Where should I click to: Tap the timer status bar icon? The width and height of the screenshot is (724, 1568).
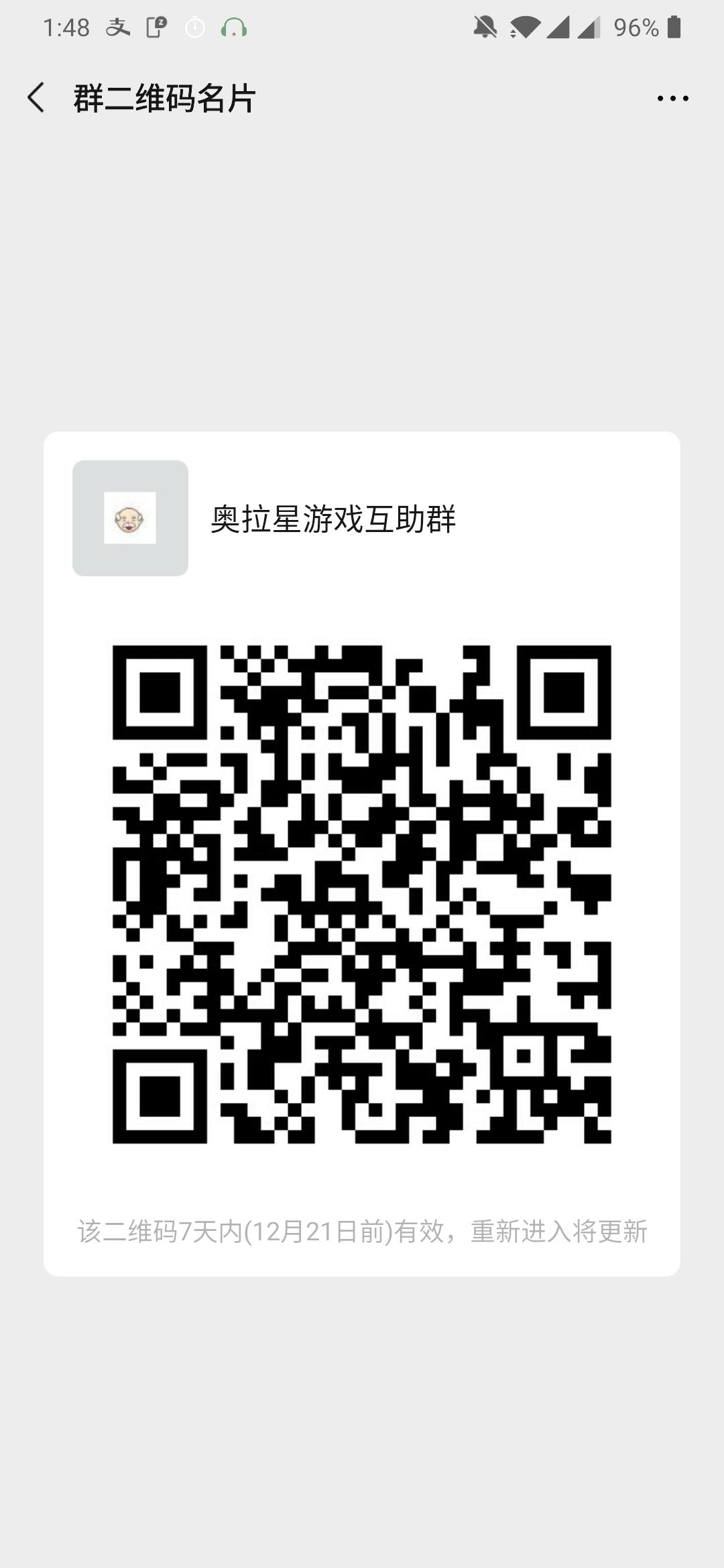(x=194, y=27)
